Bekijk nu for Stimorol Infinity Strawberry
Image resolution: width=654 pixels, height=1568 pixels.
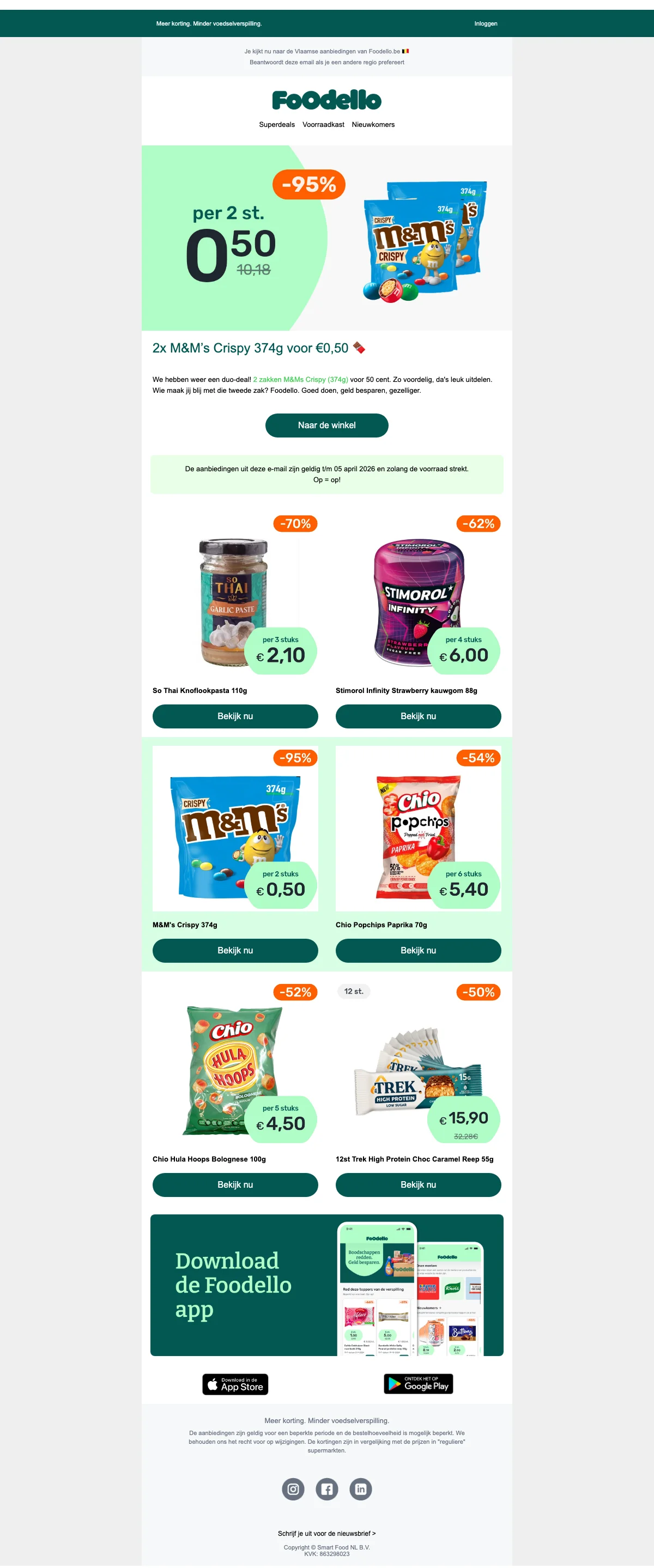[x=417, y=716]
